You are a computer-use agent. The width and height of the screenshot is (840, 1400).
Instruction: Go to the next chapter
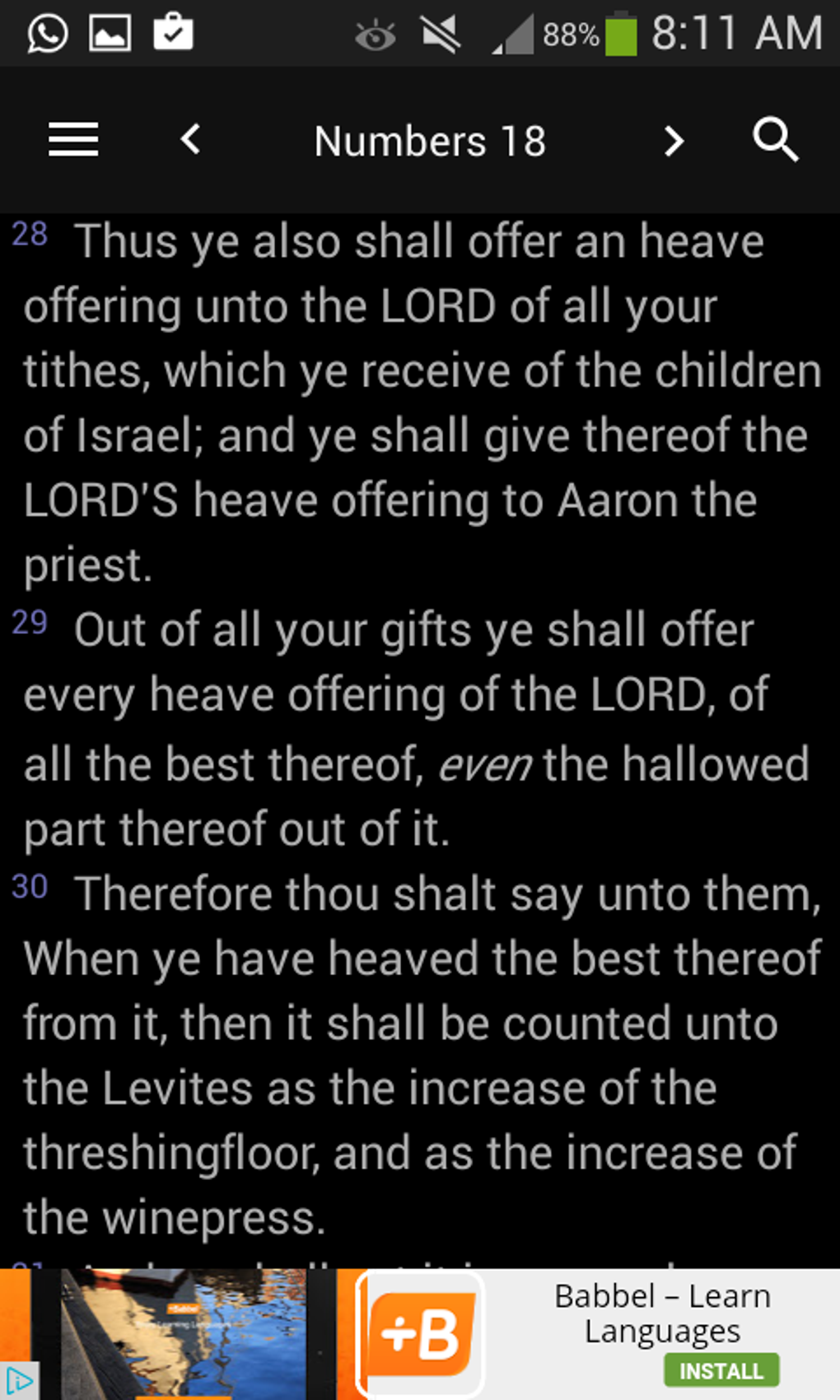click(x=674, y=141)
